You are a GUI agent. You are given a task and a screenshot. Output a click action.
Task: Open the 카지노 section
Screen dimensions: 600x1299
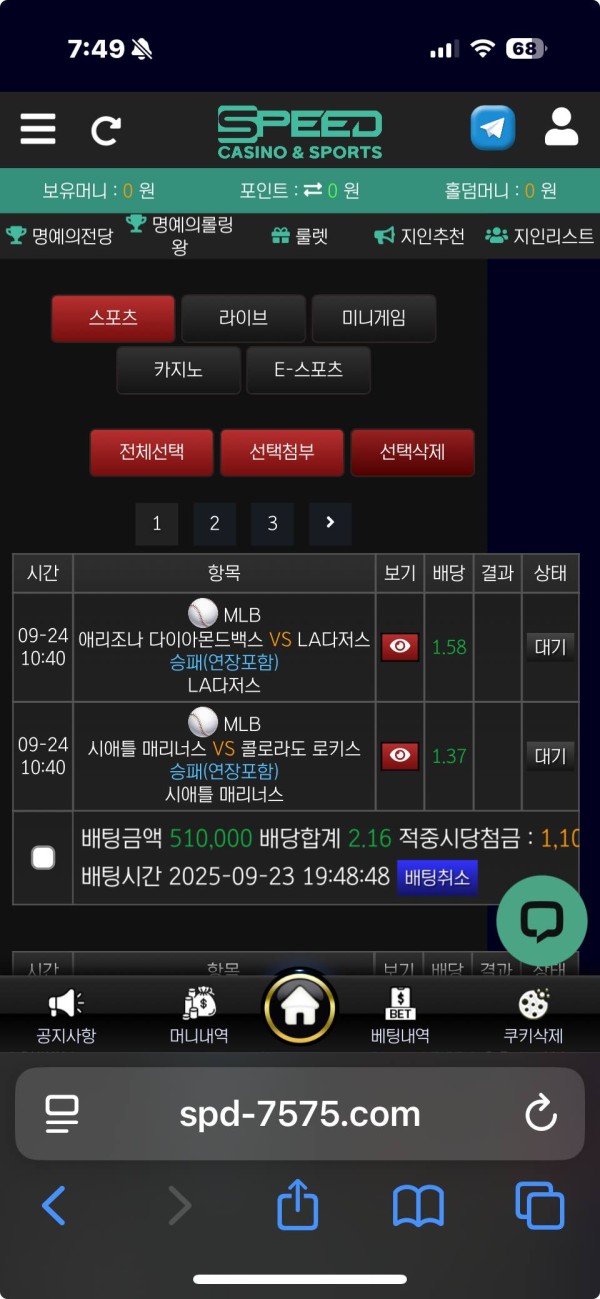178,370
